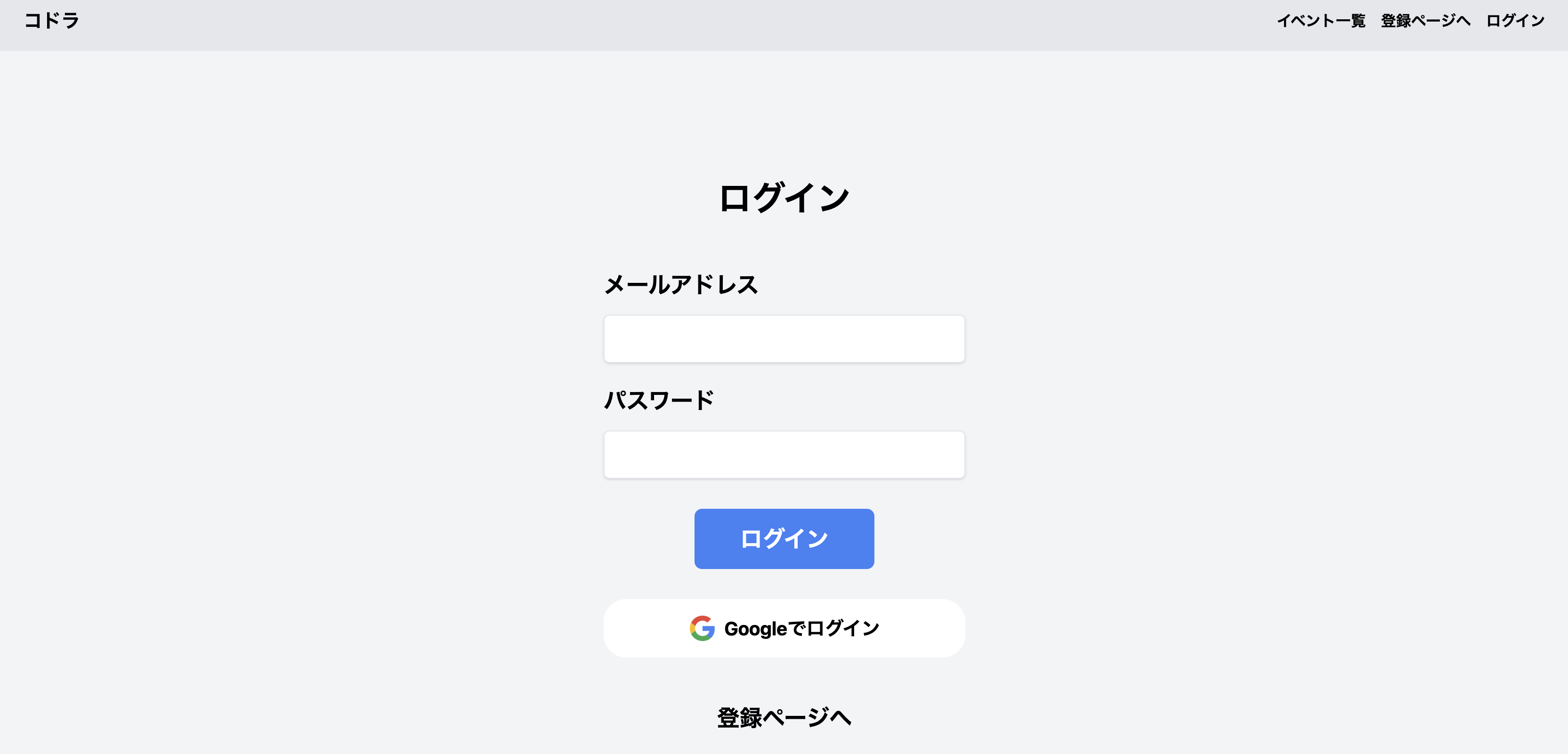The height and width of the screenshot is (754, 1568).
Task: Follow the 登録ページへ link below the form
Action: [784, 717]
